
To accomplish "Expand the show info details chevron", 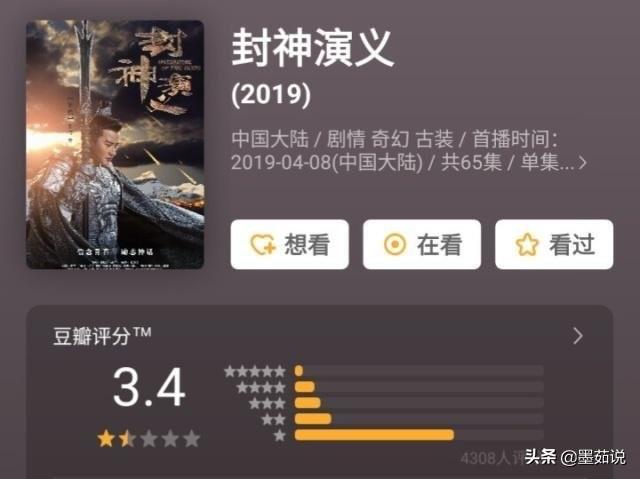I will click(x=583, y=162).
